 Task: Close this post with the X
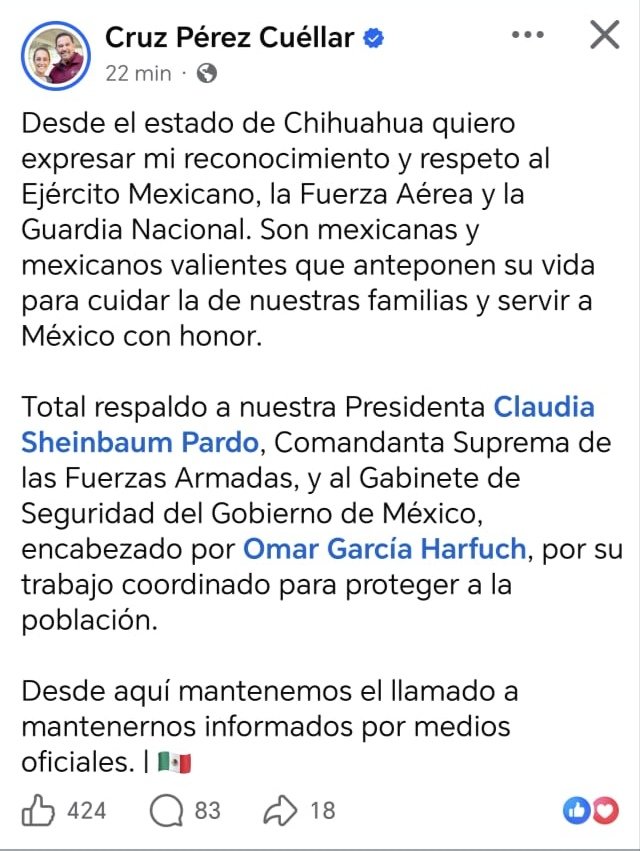pos(604,36)
